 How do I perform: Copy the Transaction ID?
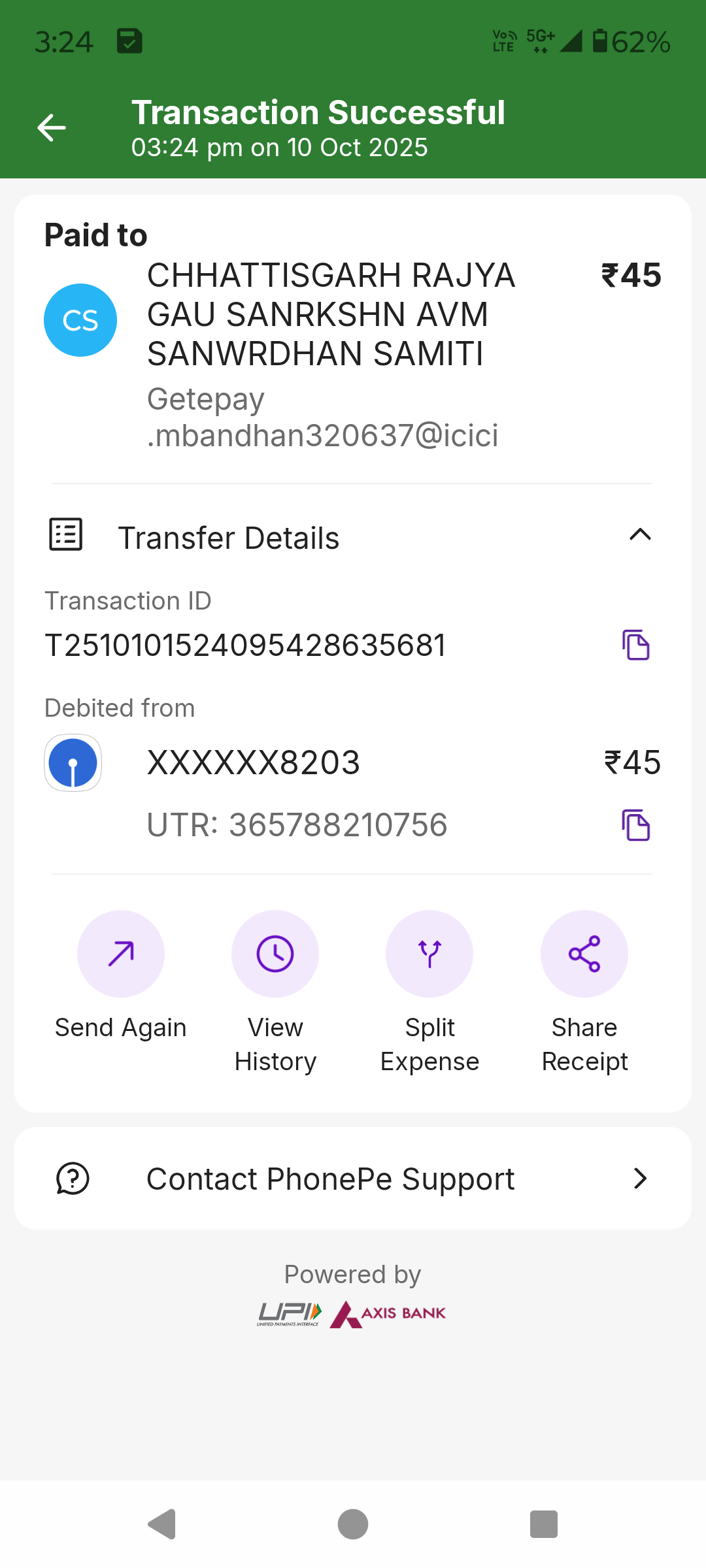point(635,645)
